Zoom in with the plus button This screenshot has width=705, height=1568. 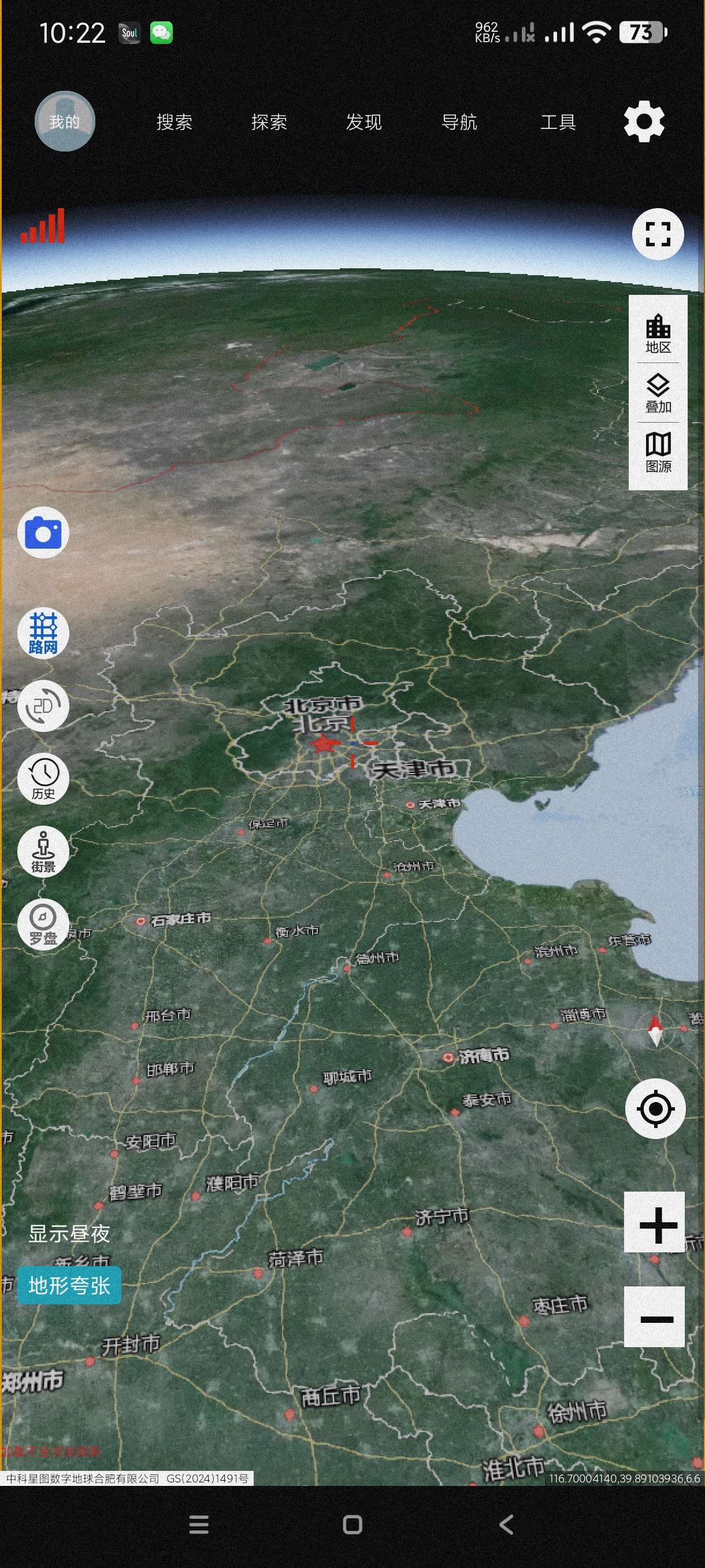tap(655, 1222)
